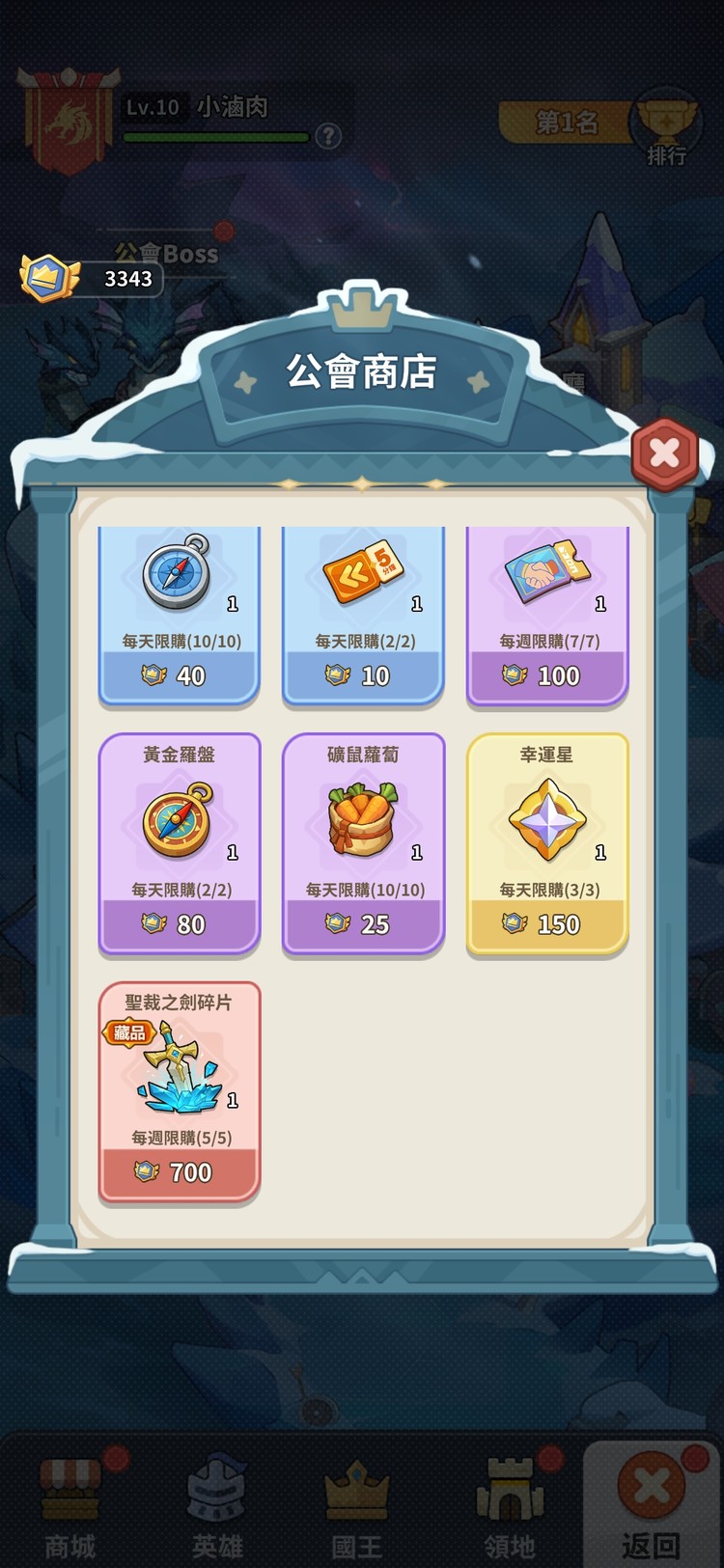The image size is (724, 1568).
Task: Tap the player experience progress bar
Action: pos(214,136)
